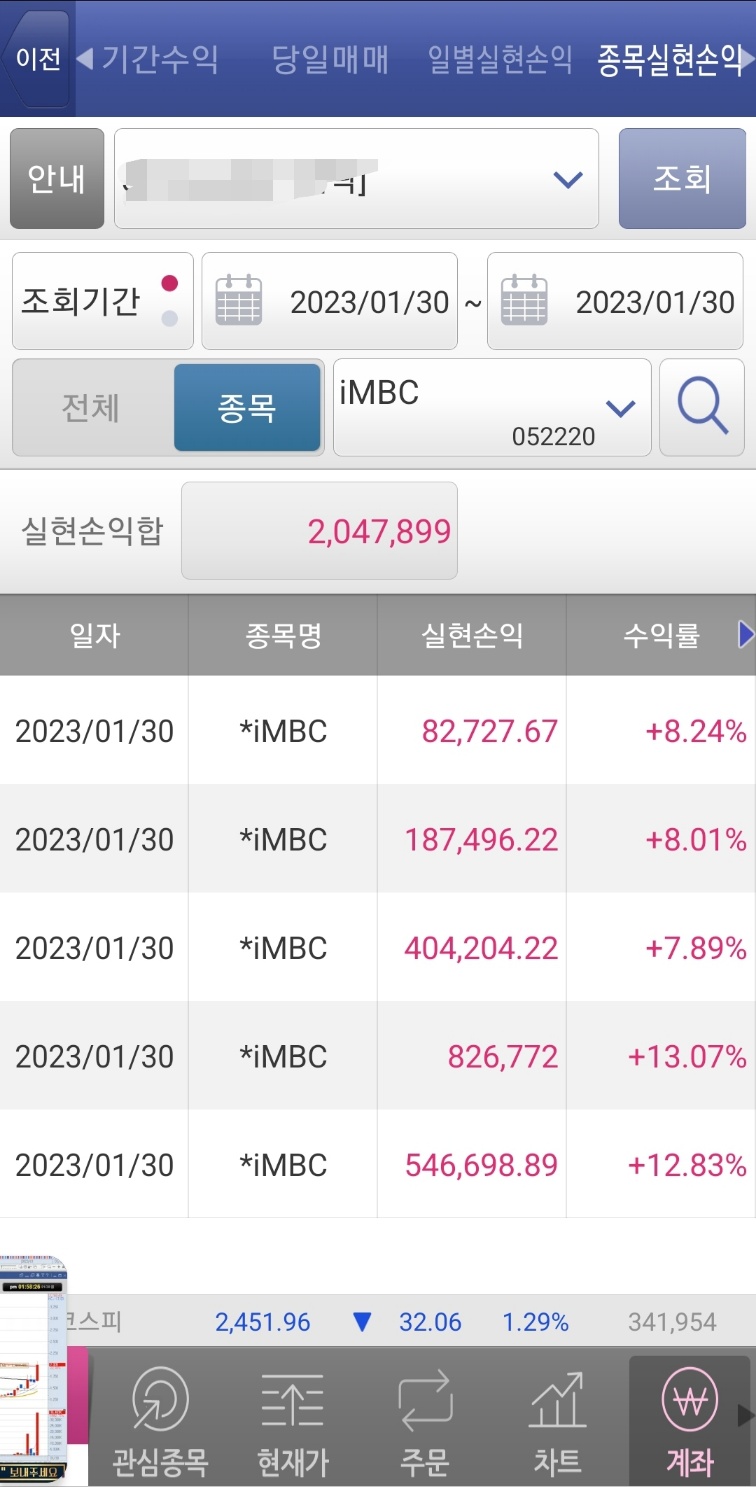Run the query with 조회 button

(x=682, y=179)
